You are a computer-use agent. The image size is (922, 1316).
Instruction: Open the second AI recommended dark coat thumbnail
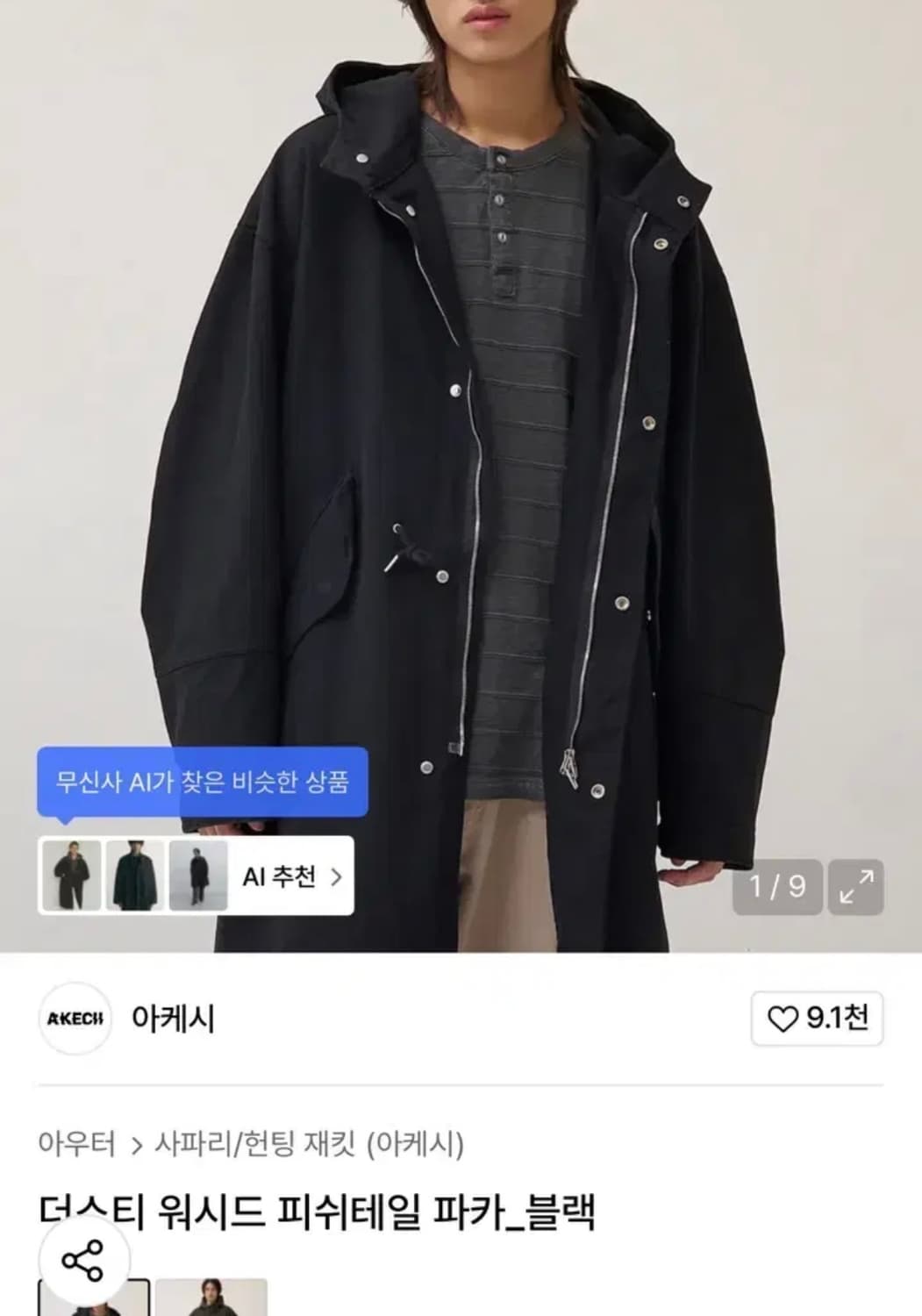tap(132, 875)
